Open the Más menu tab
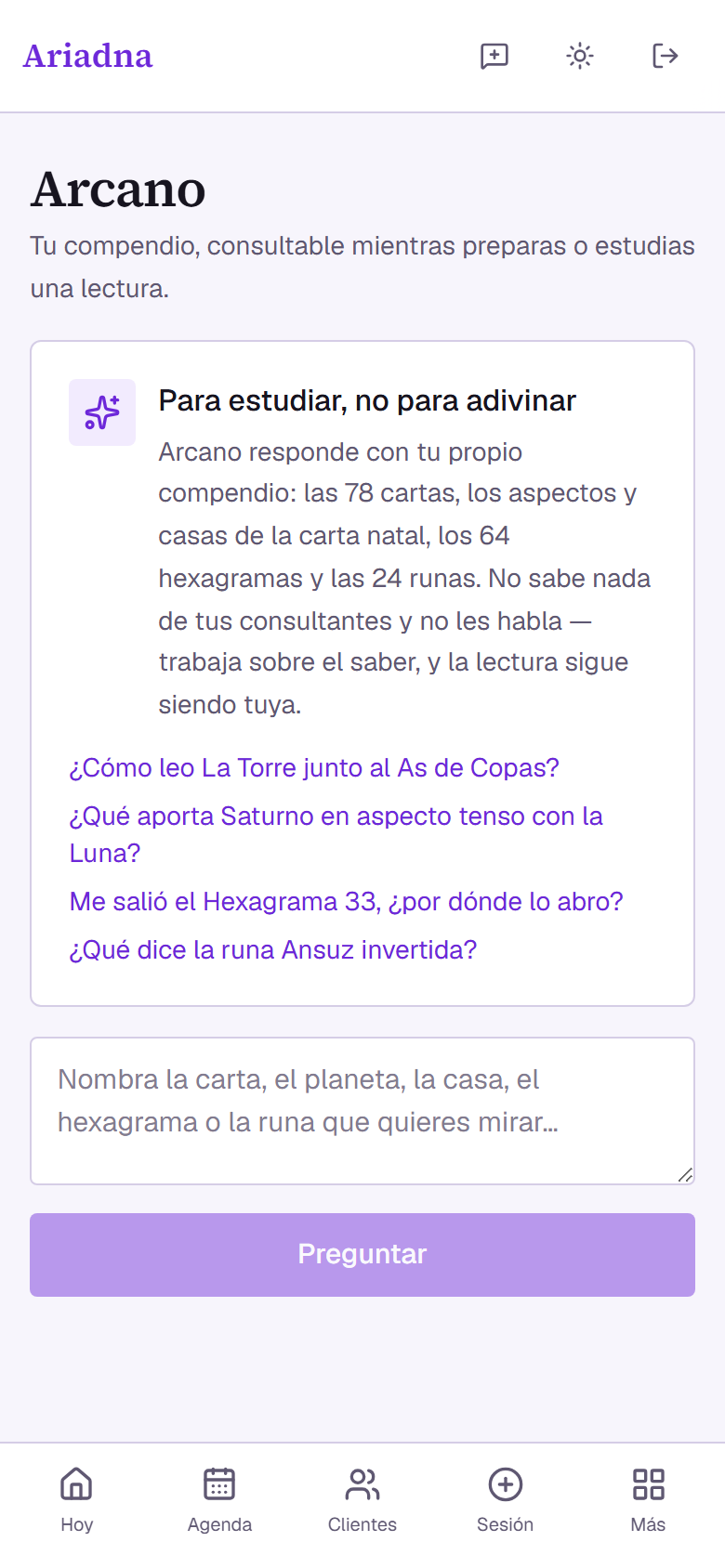Viewport: 725px width, 1568px height. (648, 1499)
